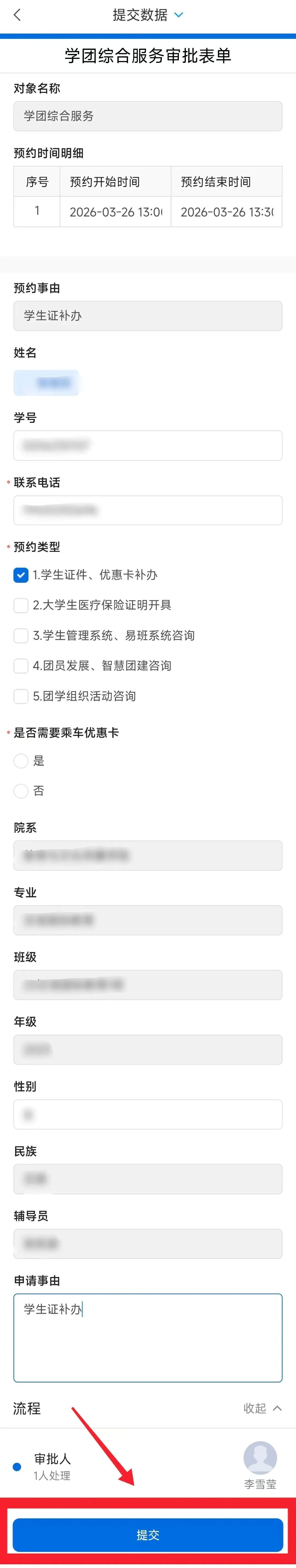
Task: Edit the 申请事由 text area
Action: tap(148, 1338)
